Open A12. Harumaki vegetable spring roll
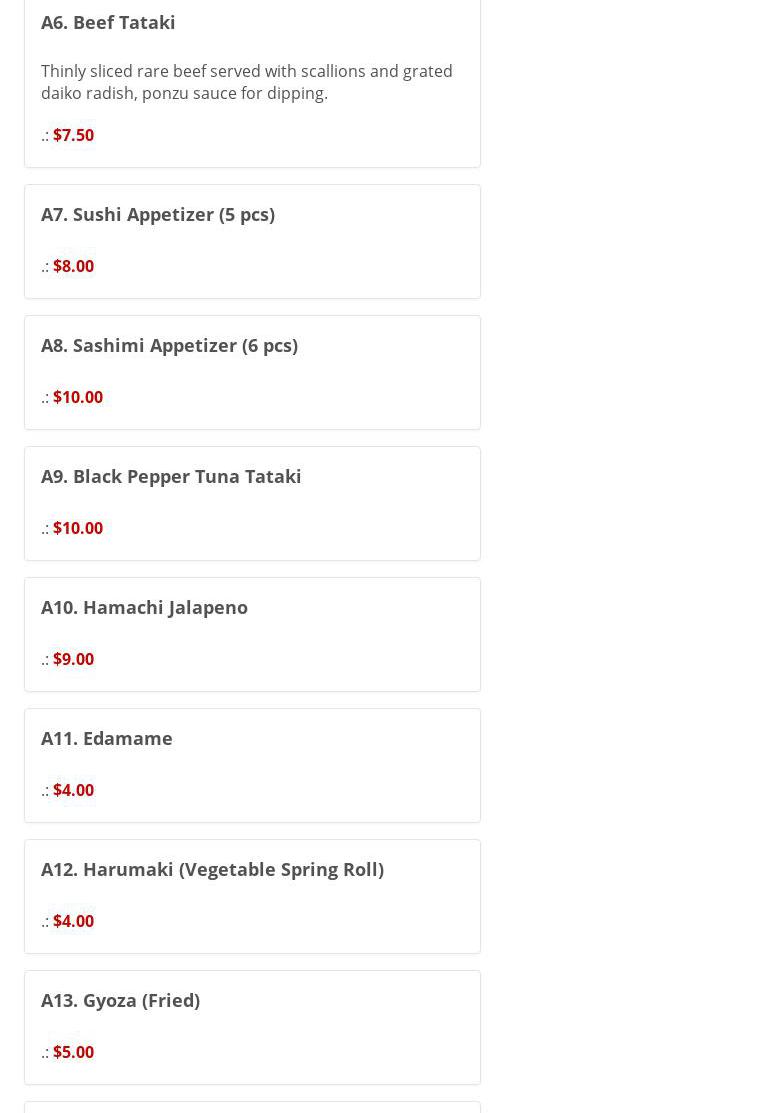The width and height of the screenshot is (770, 1113). [212, 869]
